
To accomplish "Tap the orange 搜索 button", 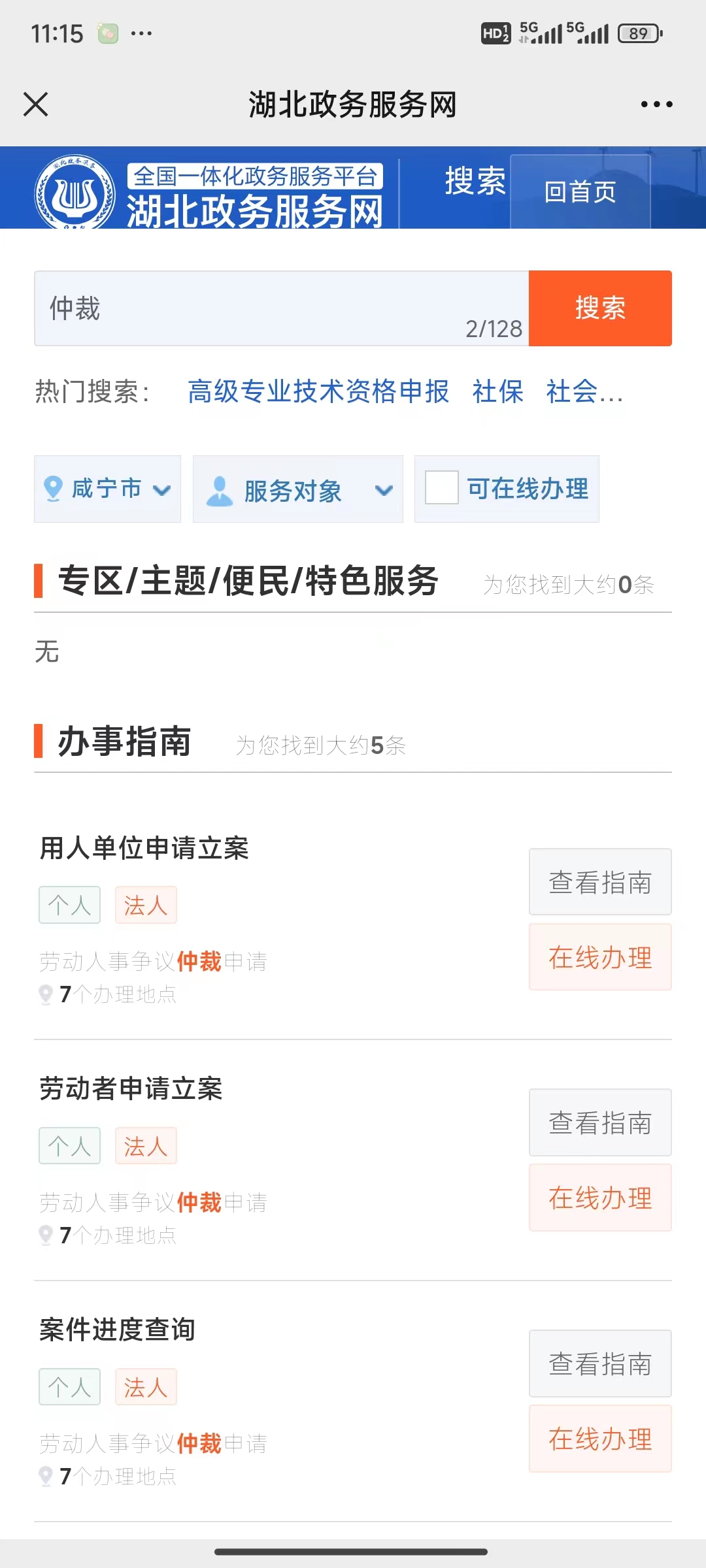I will pos(600,308).
